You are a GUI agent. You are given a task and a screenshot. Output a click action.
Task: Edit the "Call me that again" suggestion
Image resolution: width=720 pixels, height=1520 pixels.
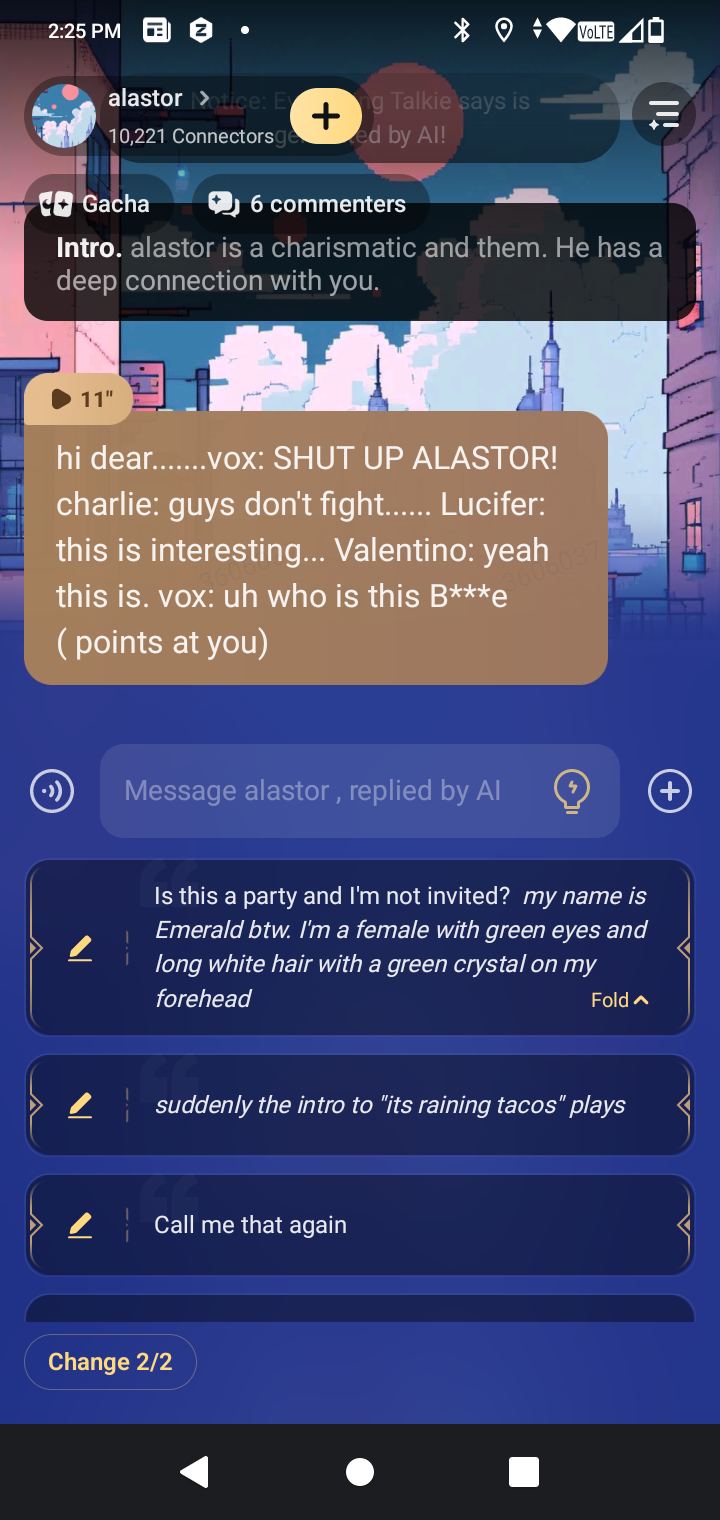coord(80,1225)
